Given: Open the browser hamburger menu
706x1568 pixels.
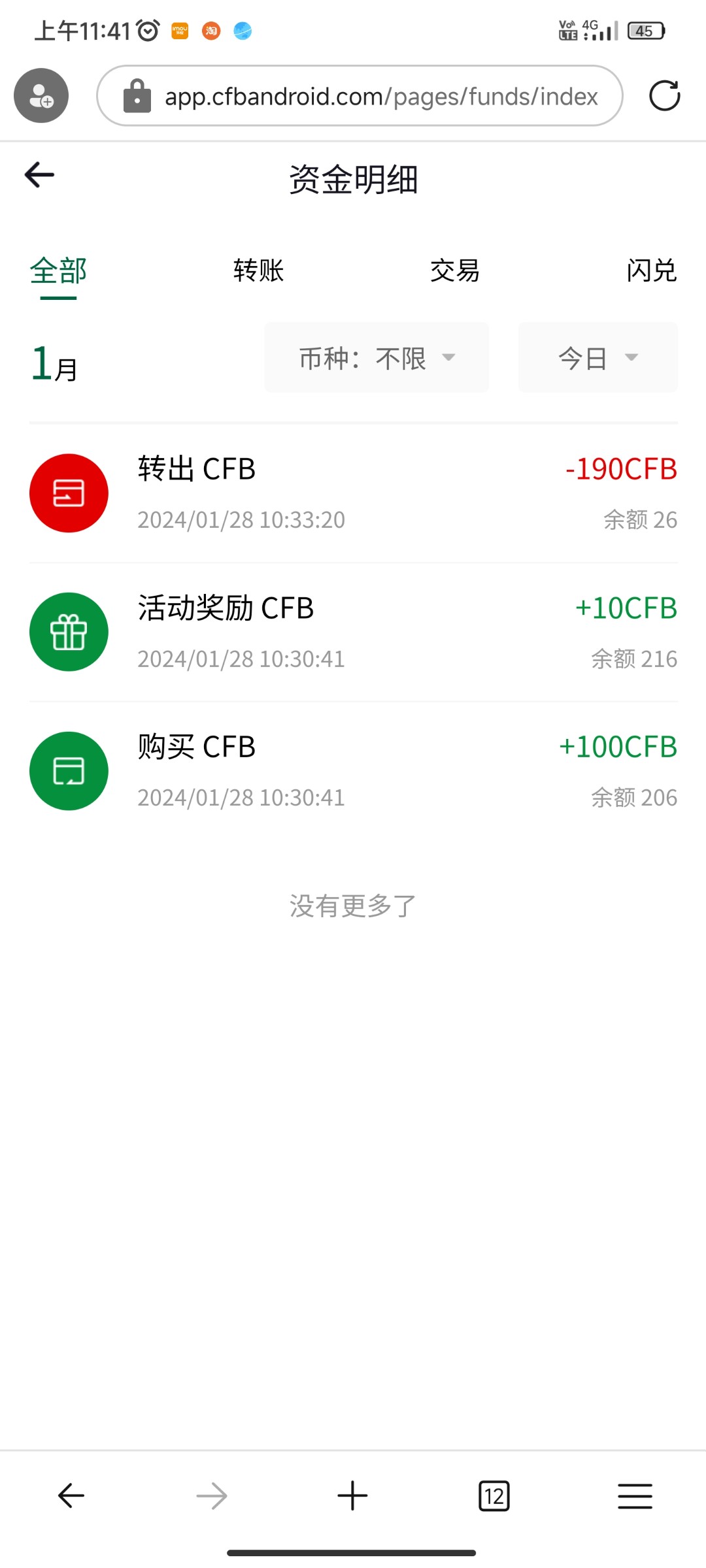Looking at the screenshot, I should point(635,1495).
